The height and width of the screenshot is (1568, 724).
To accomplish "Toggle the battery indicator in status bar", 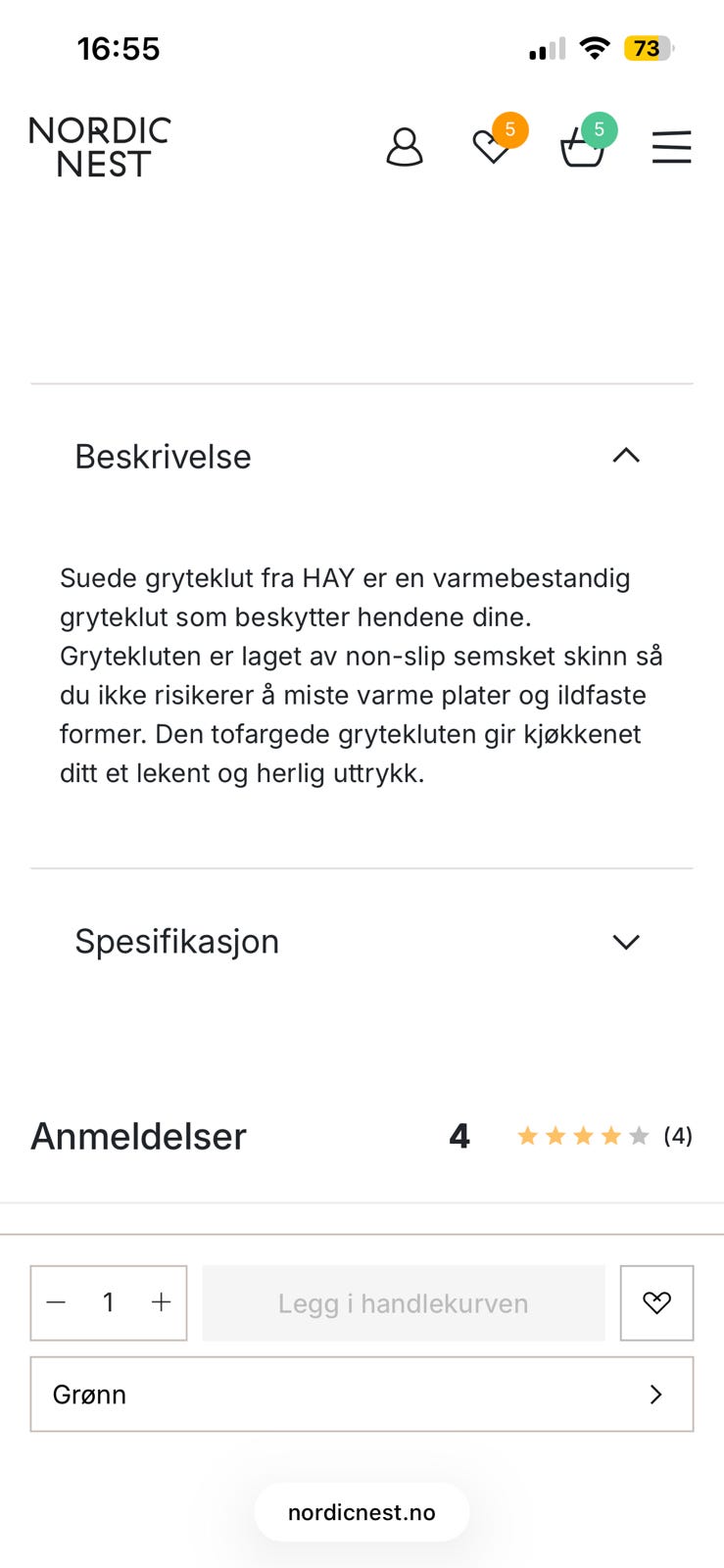I will coord(647,48).
